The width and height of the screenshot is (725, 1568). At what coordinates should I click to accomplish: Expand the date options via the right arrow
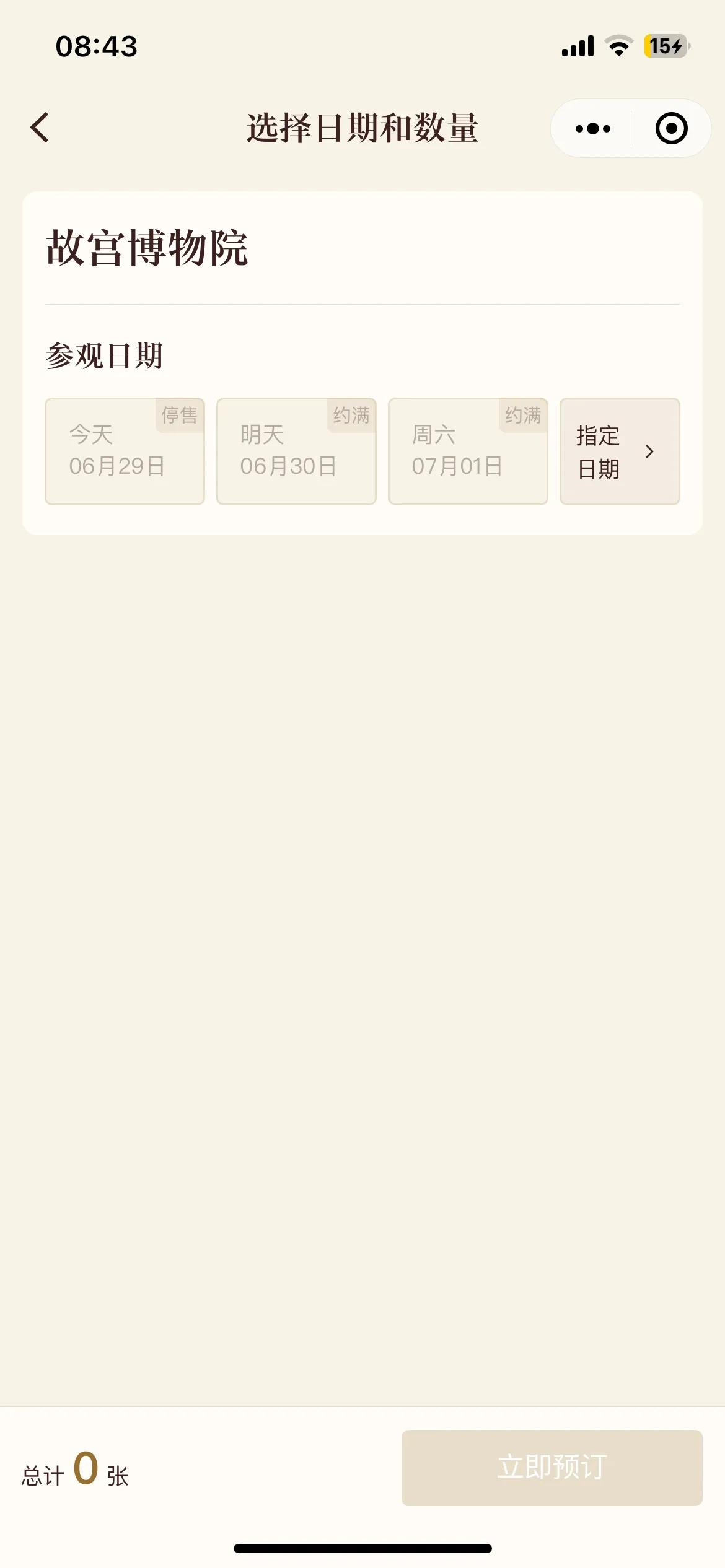[x=651, y=453]
